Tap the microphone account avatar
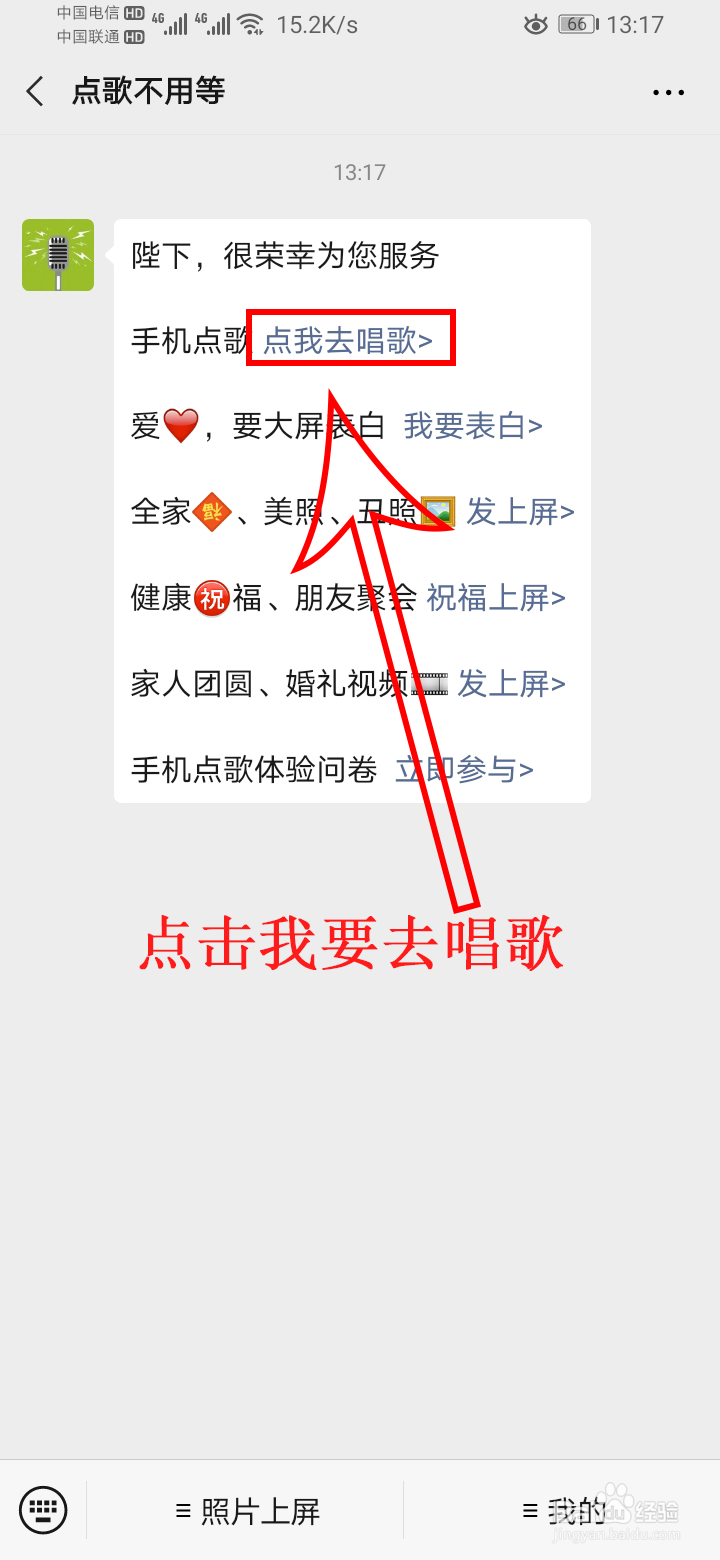This screenshot has width=720, height=1560. click(57, 255)
